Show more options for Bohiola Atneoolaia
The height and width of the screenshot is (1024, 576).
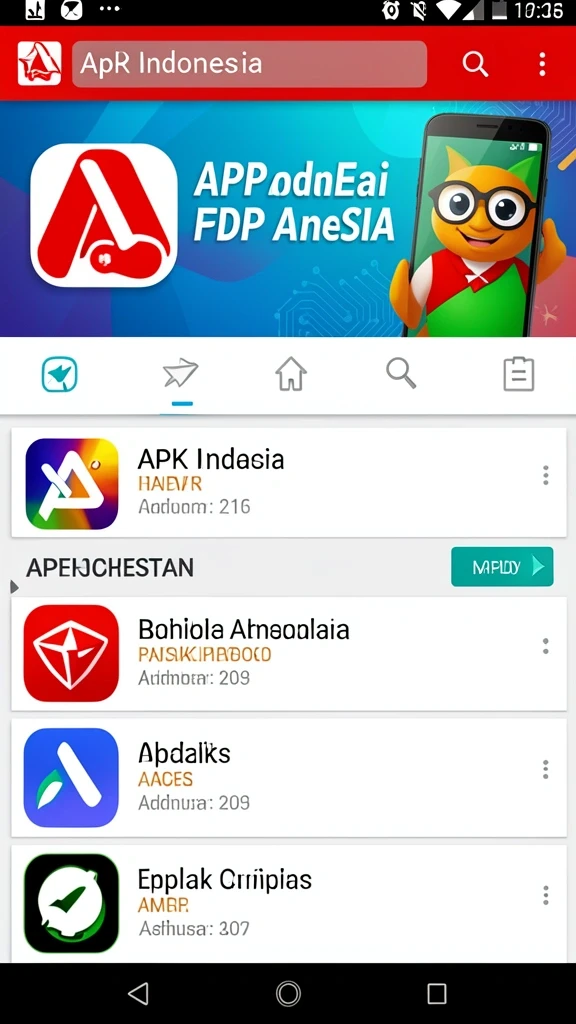pyautogui.click(x=546, y=646)
